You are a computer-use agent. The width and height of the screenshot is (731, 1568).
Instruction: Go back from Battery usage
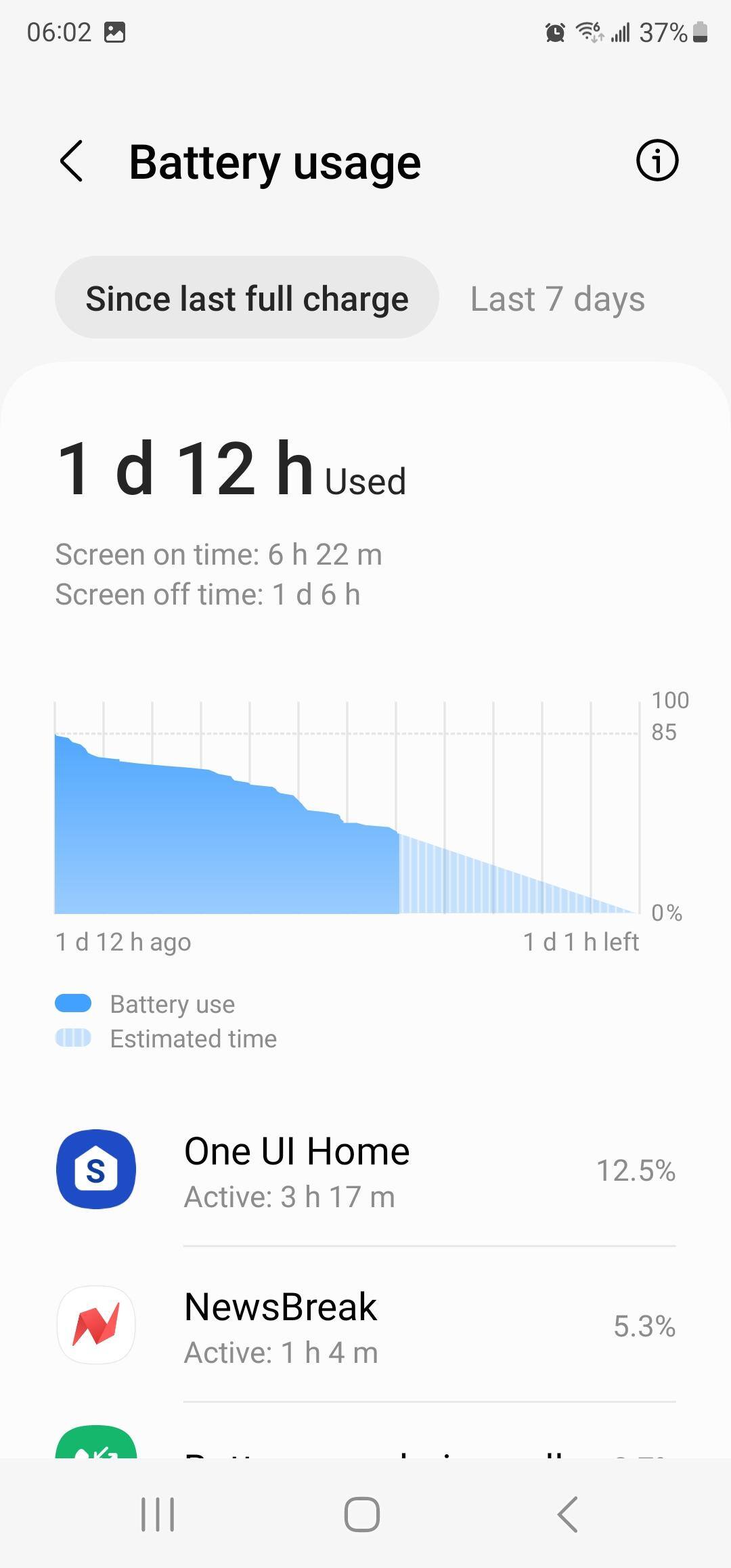[x=72, y=162]
